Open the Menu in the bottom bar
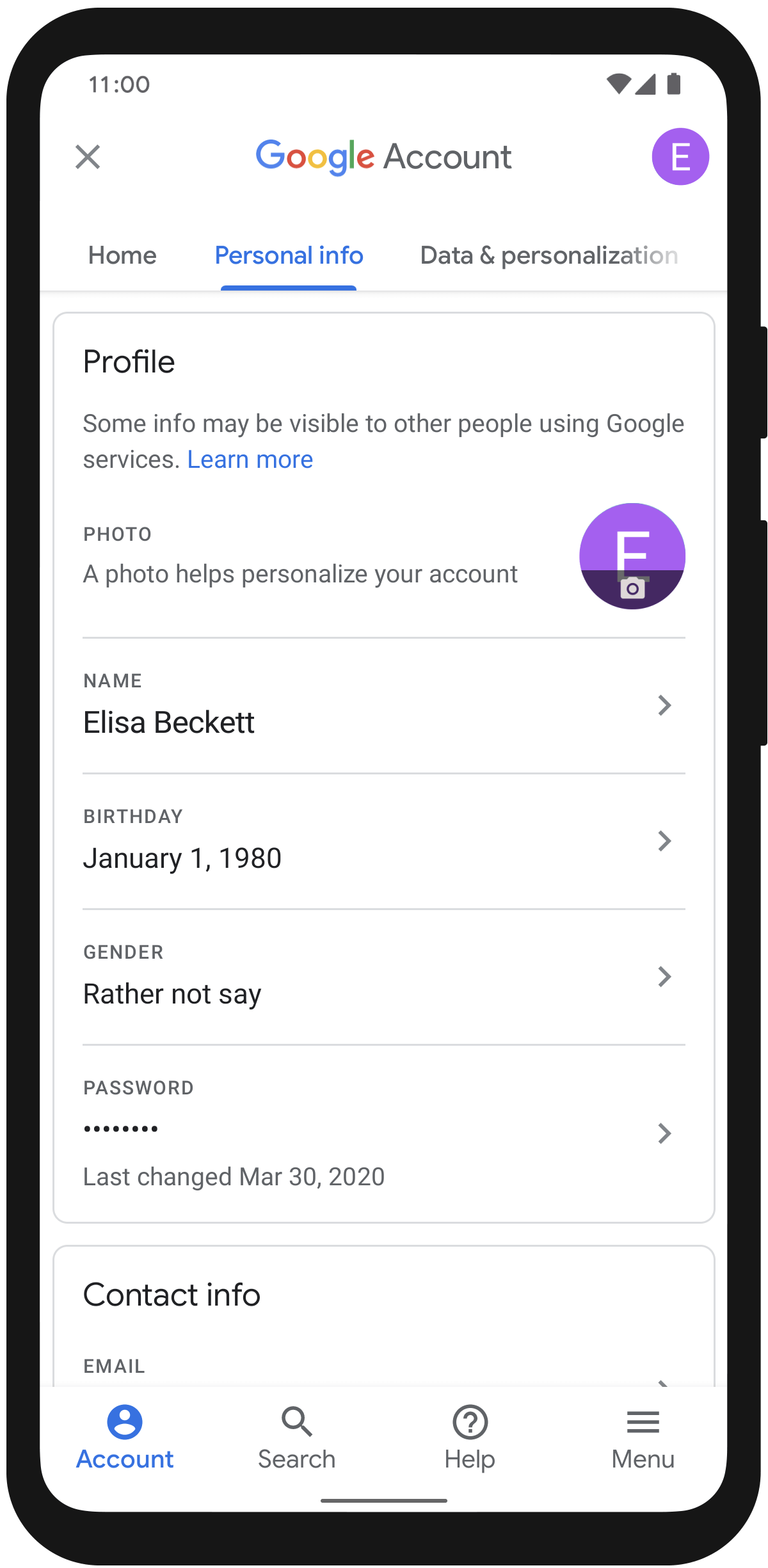The height and width of the screenshot is (1568, 768). tap(643, 1437)
